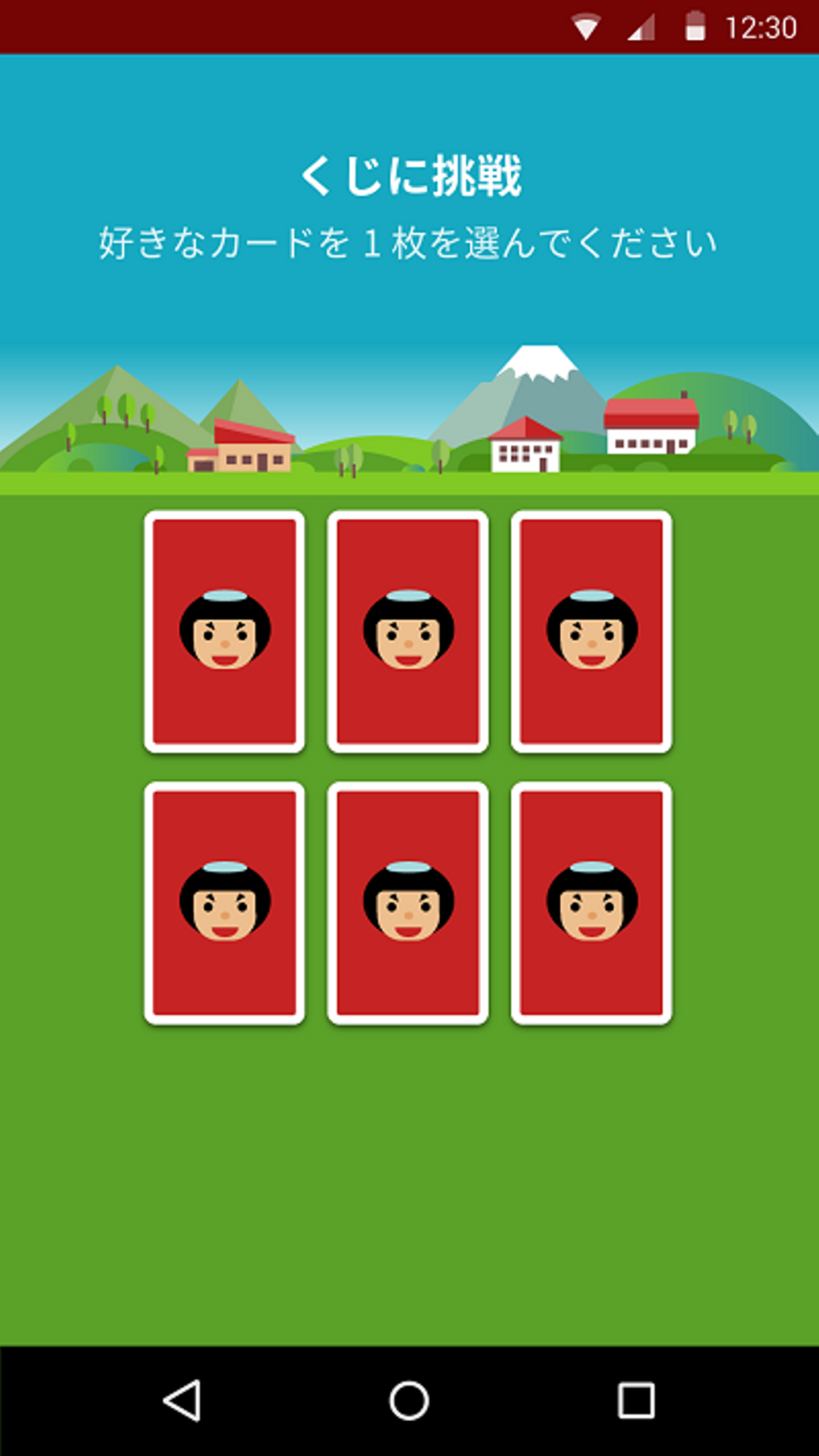The width and height of the screenshot is (819, 1456).
Task: Choose the middle card in the top row
Action: [x=408, y=631]
